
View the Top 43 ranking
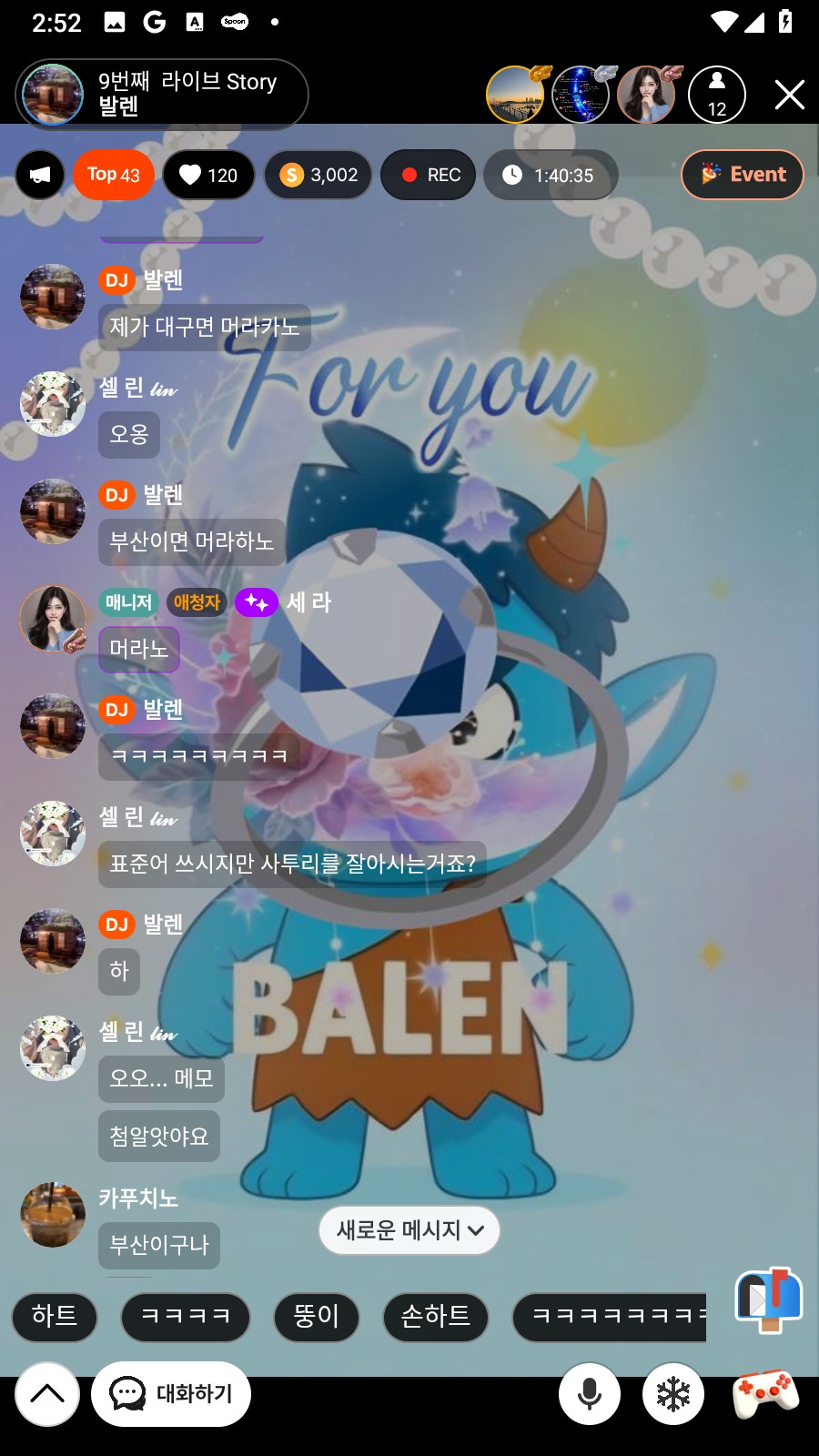click(114, 175)
